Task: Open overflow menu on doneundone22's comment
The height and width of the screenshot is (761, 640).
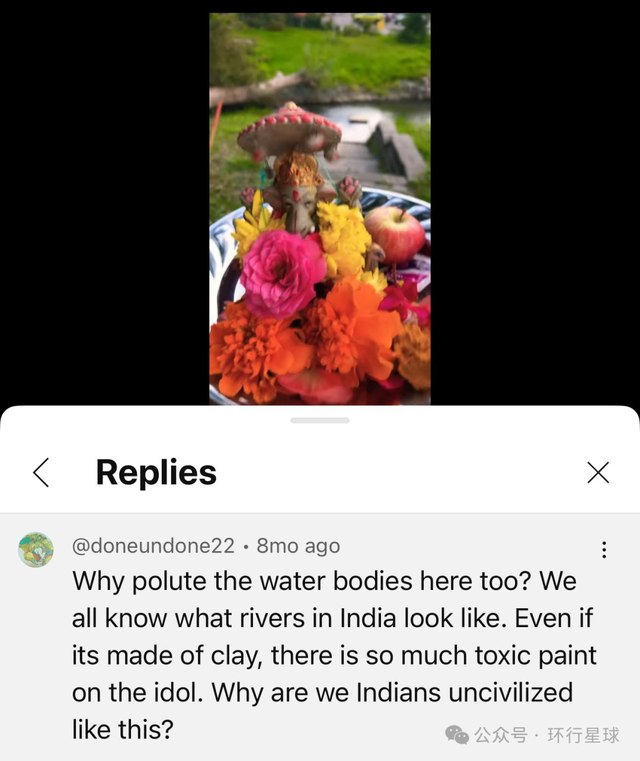Action: [604, 550]
